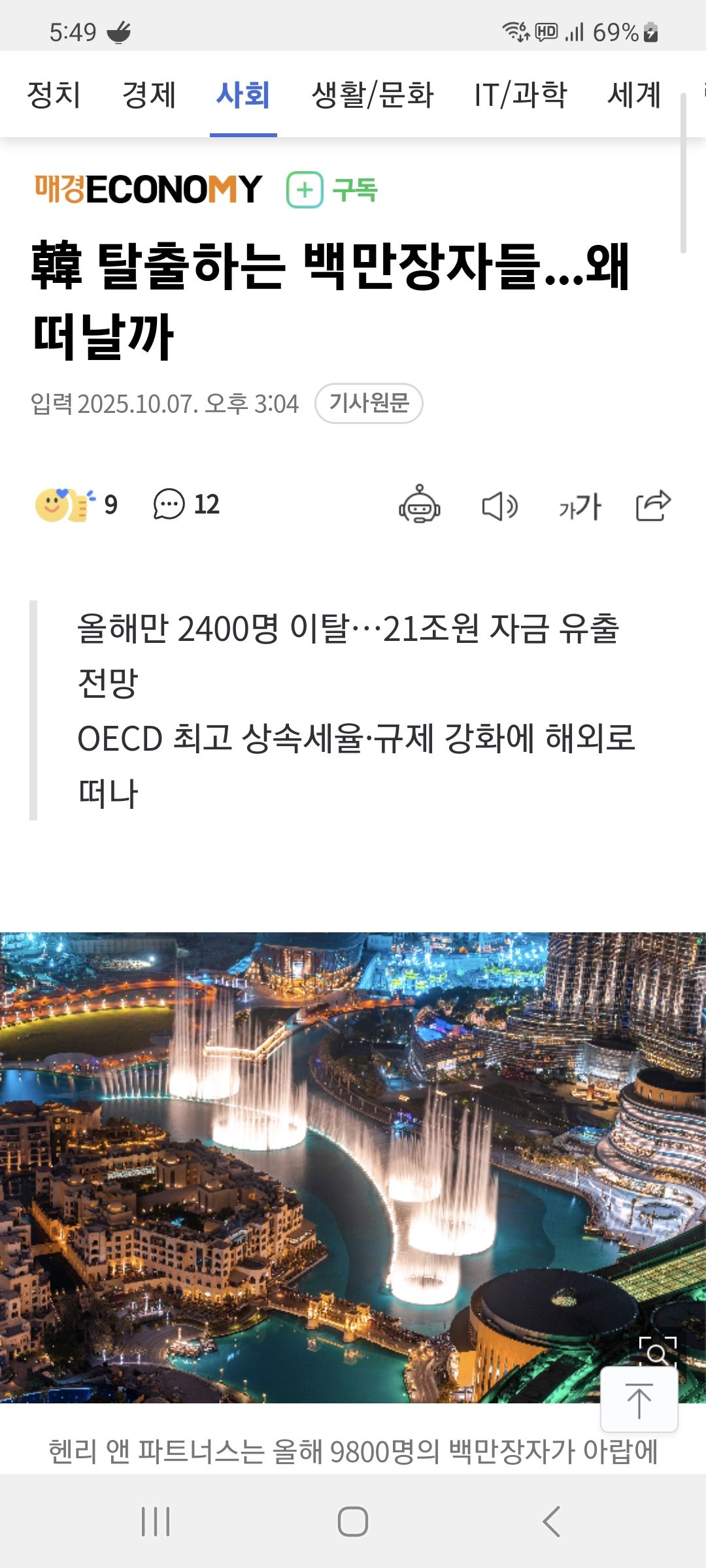Switch to the 경제 tab
This screenshot has height=1568, width=706.
149,95
